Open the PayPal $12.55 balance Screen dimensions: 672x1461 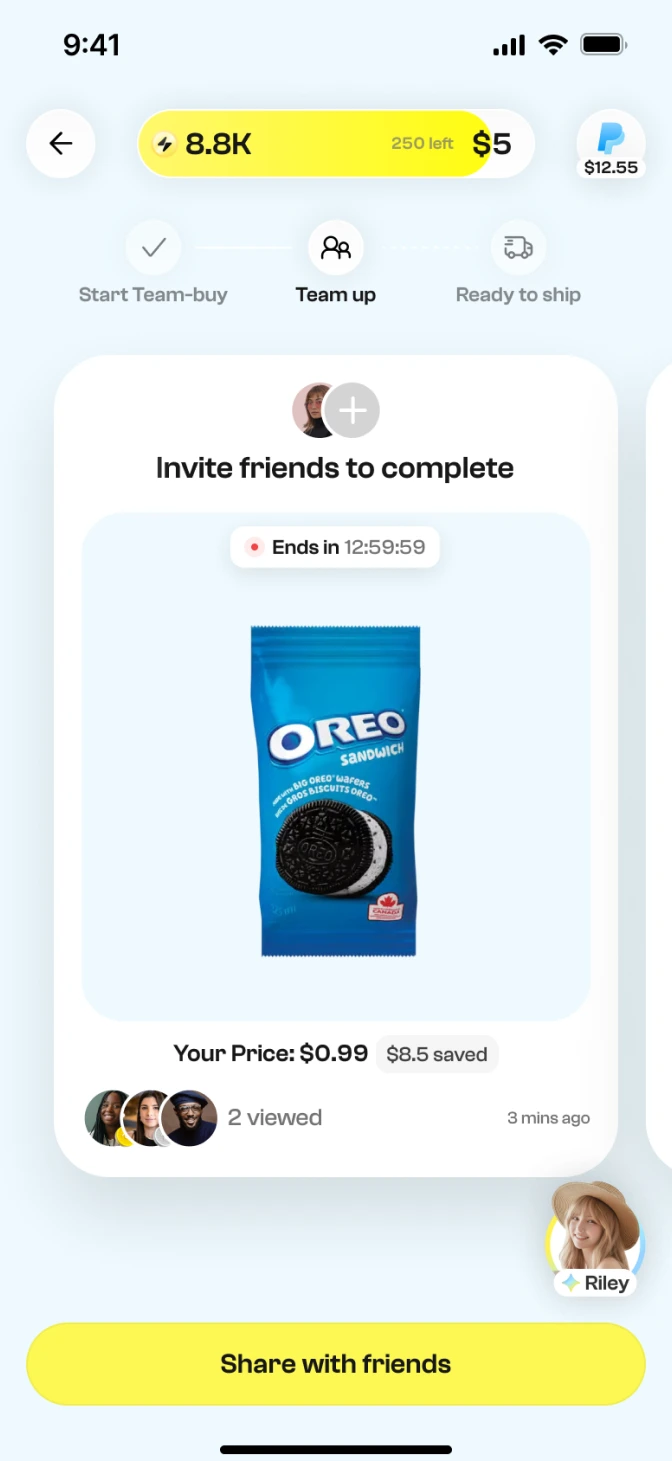[x=610, y=145]
